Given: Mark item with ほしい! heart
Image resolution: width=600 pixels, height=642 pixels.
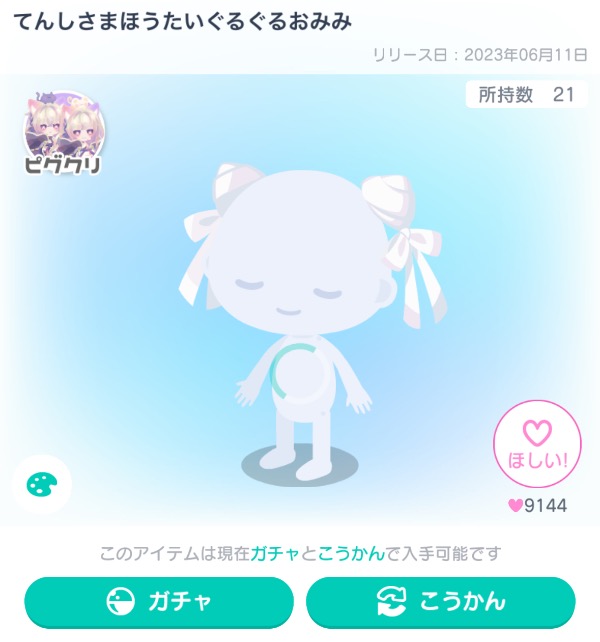Looking at the screenshot, I should coord(537,444).
